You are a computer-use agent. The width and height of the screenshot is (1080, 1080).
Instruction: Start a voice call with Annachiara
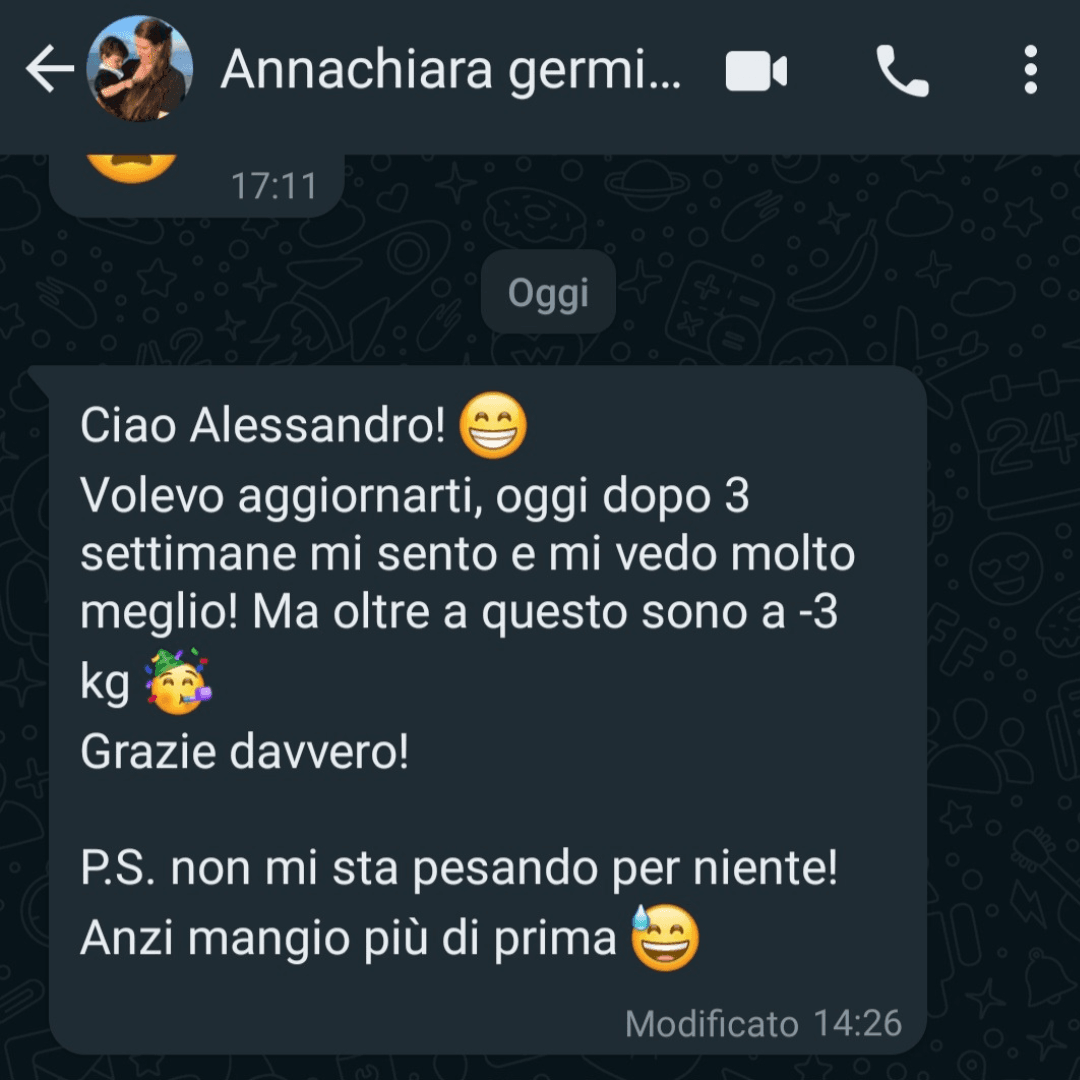[x=902, y=71]
